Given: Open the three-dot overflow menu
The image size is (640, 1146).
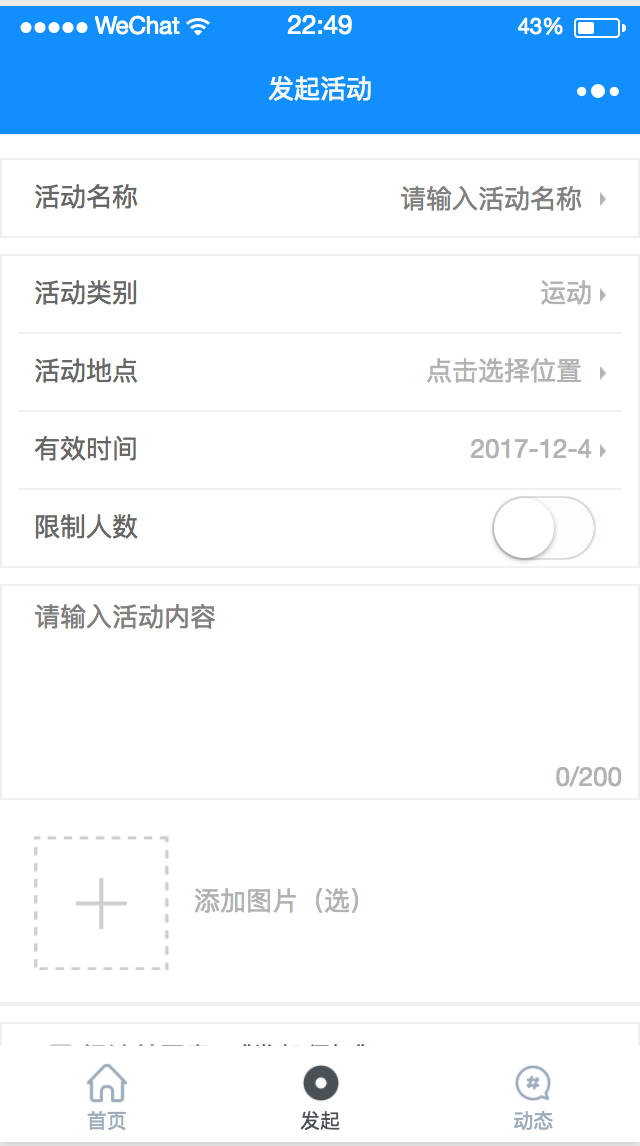Looking at the screenshot, I should (x=598, y=91).
